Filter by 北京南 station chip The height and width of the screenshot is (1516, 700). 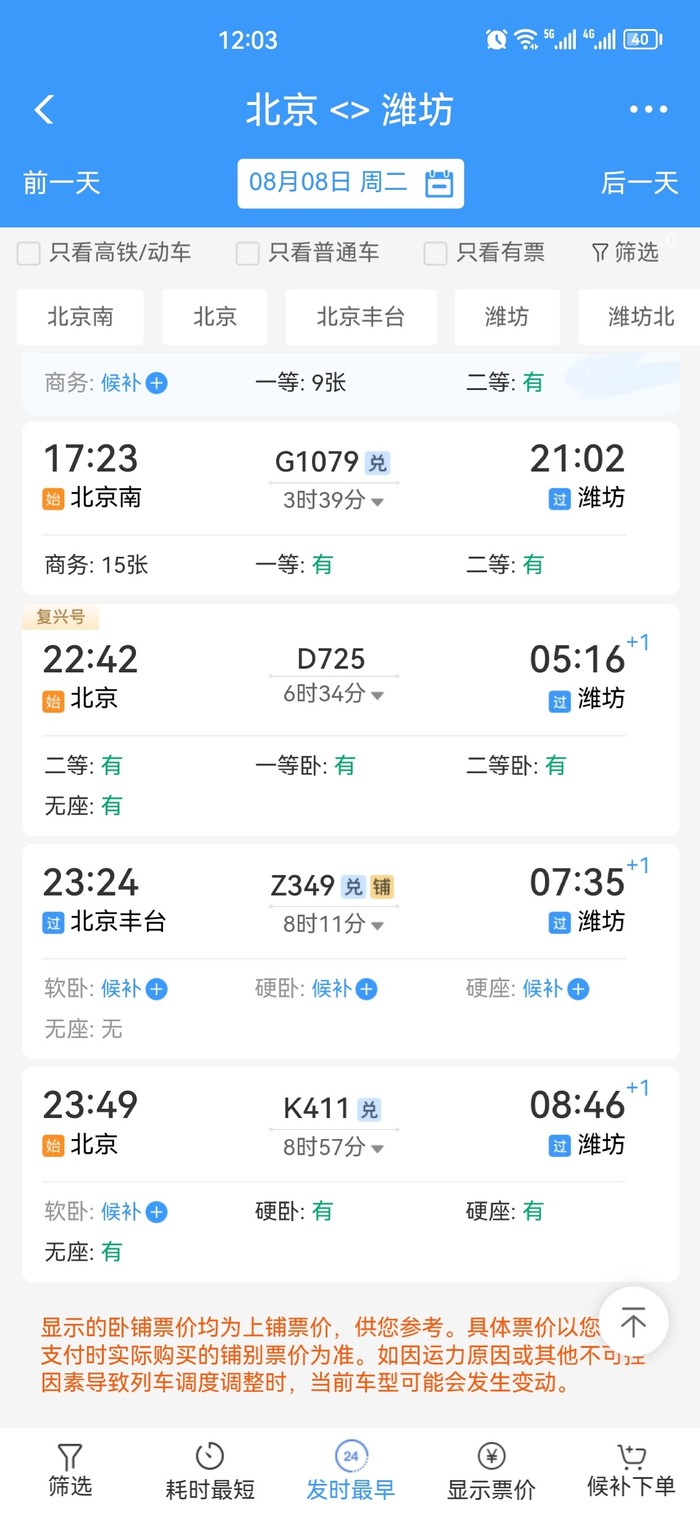pyautogui.click(x=80, y=317)
